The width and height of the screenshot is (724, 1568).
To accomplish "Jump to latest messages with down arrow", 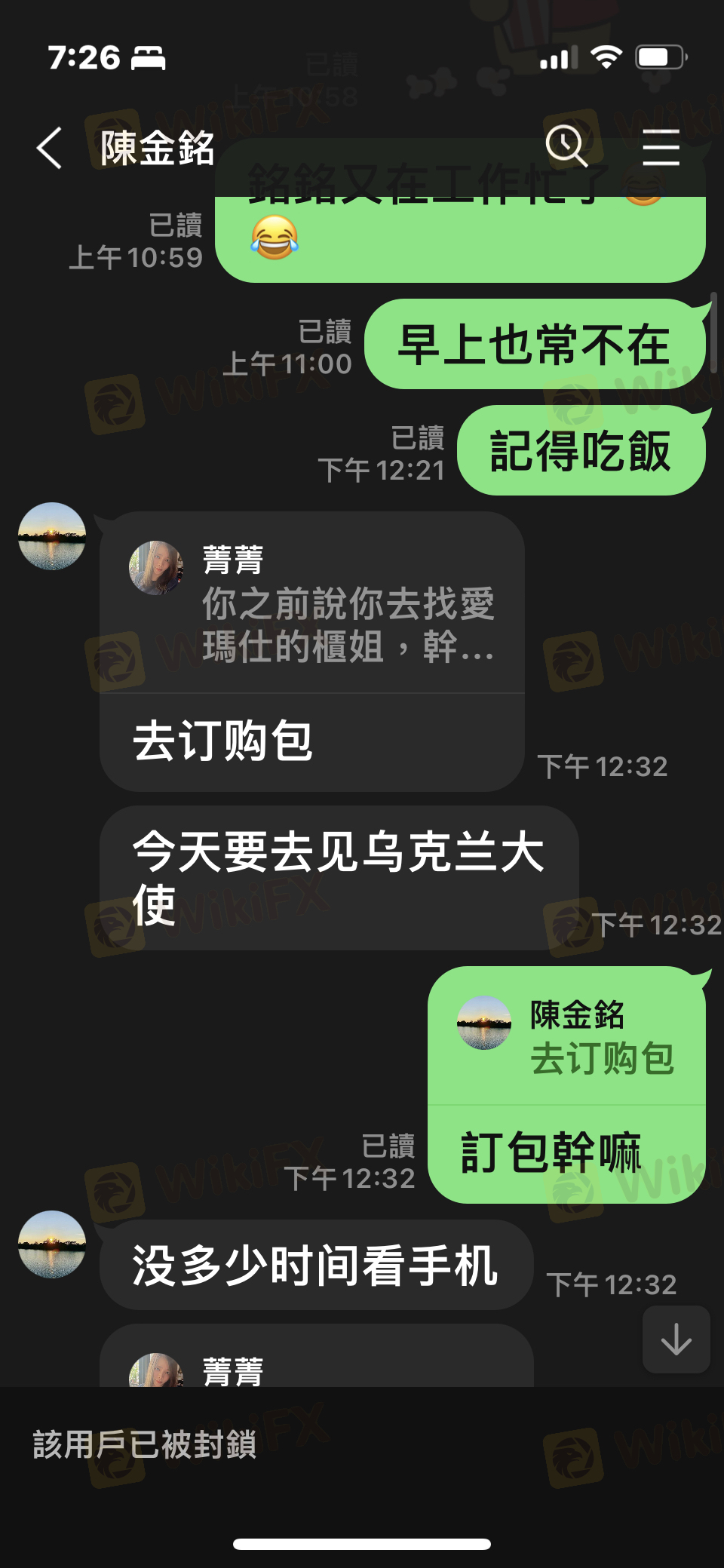I will point(676,1339).
